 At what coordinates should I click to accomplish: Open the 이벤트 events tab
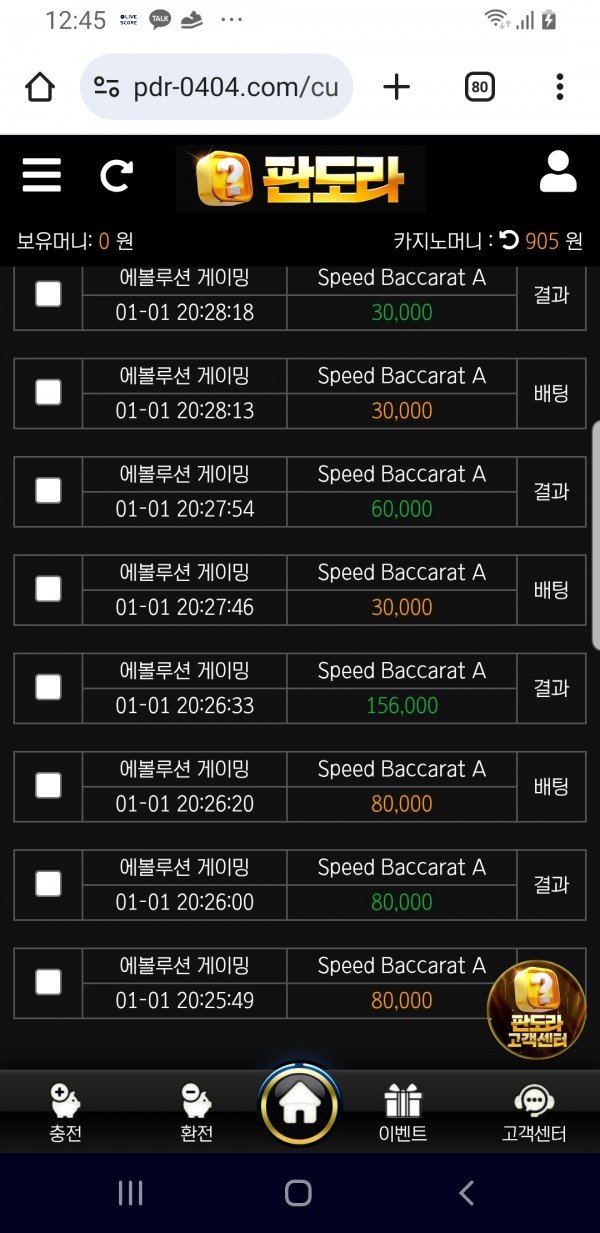403,1112
